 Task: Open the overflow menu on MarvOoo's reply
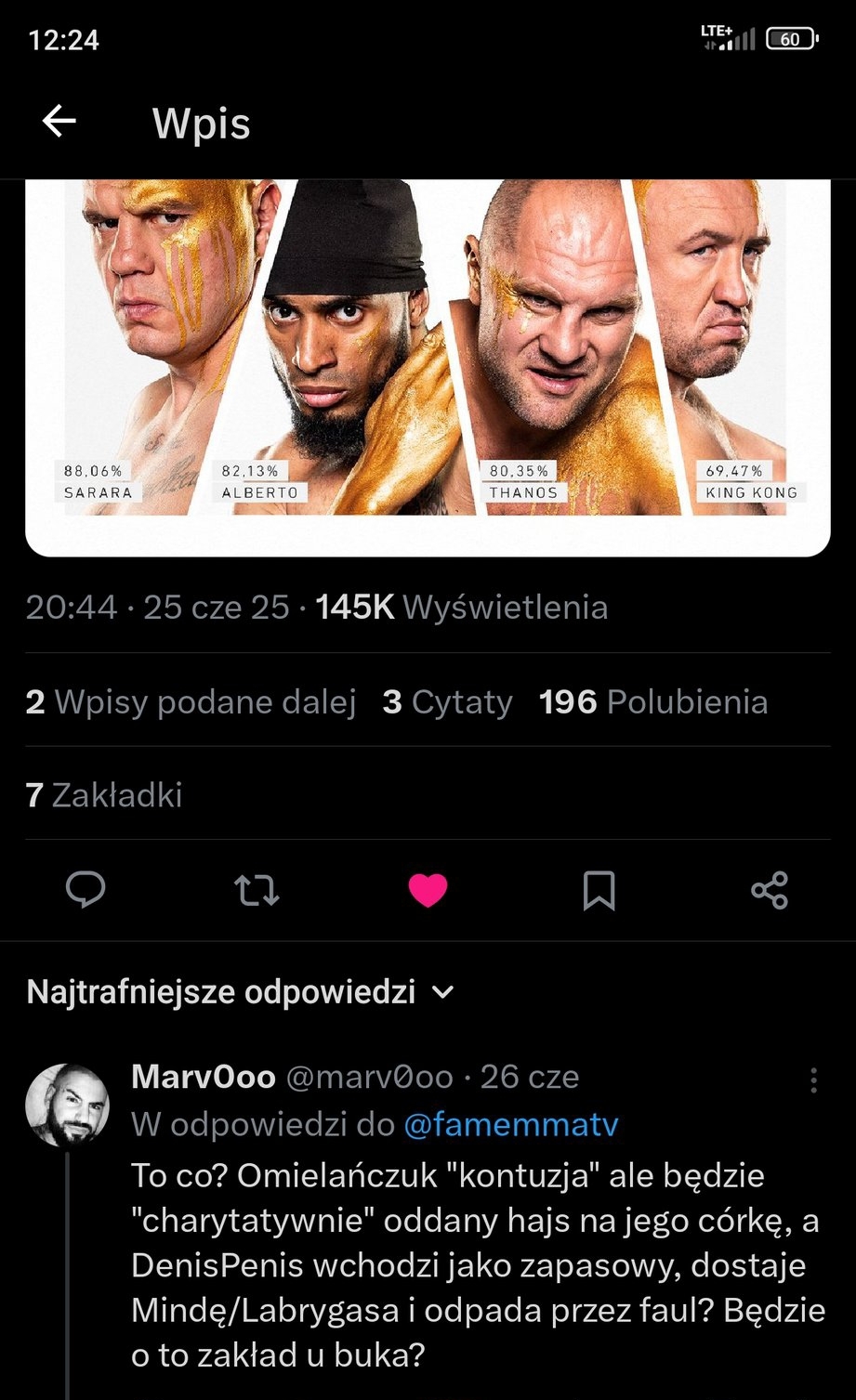tap(813, 1079)
